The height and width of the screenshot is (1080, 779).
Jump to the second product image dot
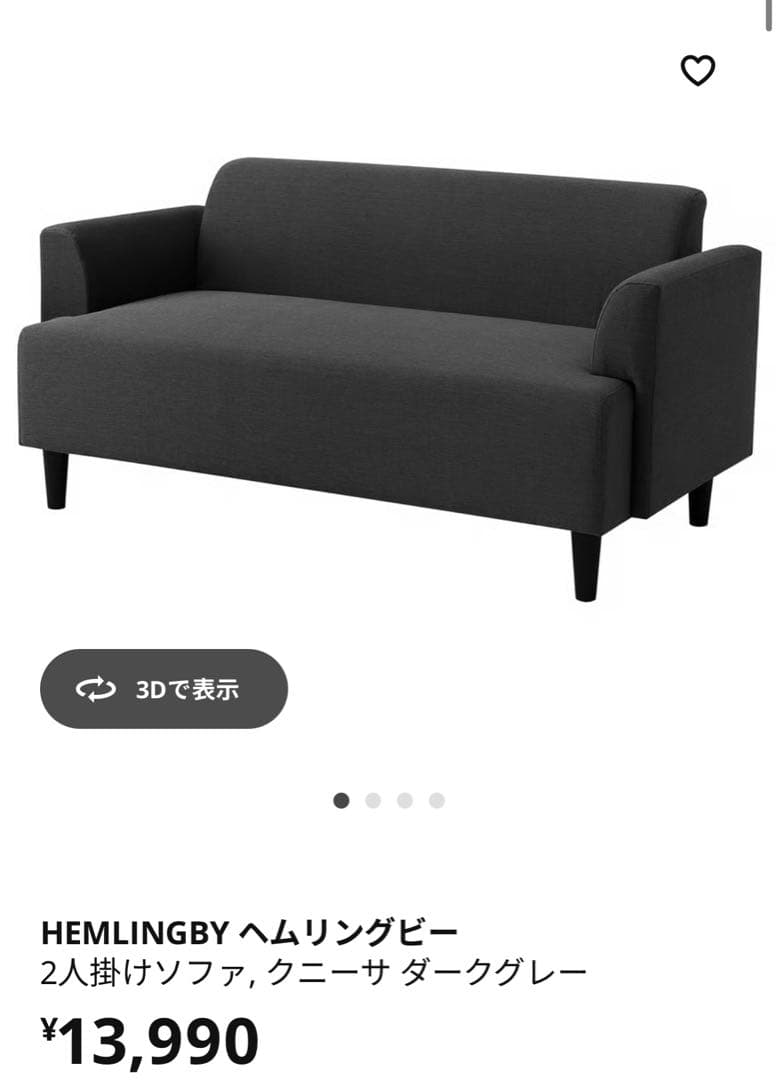(373, 800)
